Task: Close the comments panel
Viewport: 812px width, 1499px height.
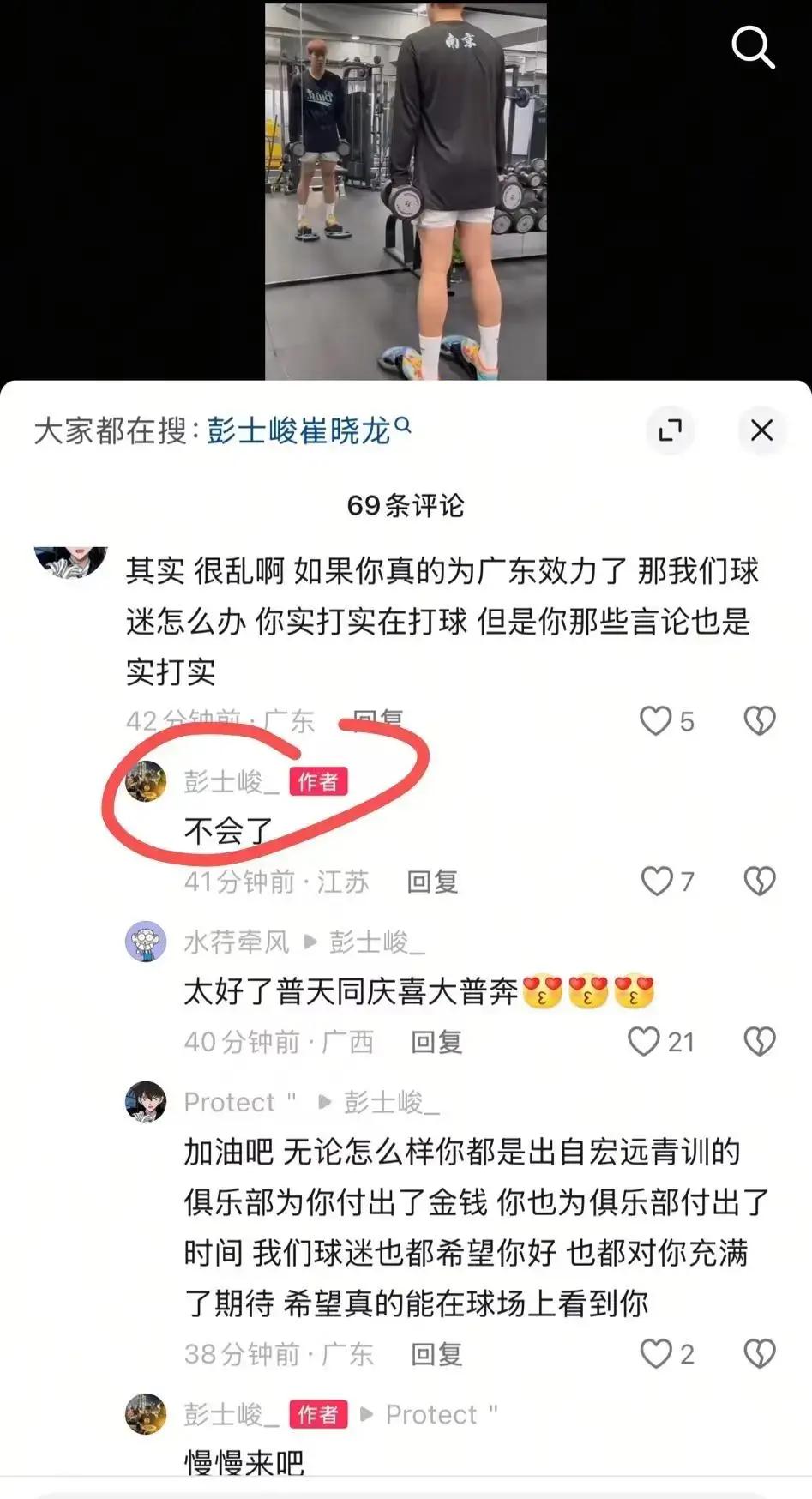Action: [x=761, y=430]
